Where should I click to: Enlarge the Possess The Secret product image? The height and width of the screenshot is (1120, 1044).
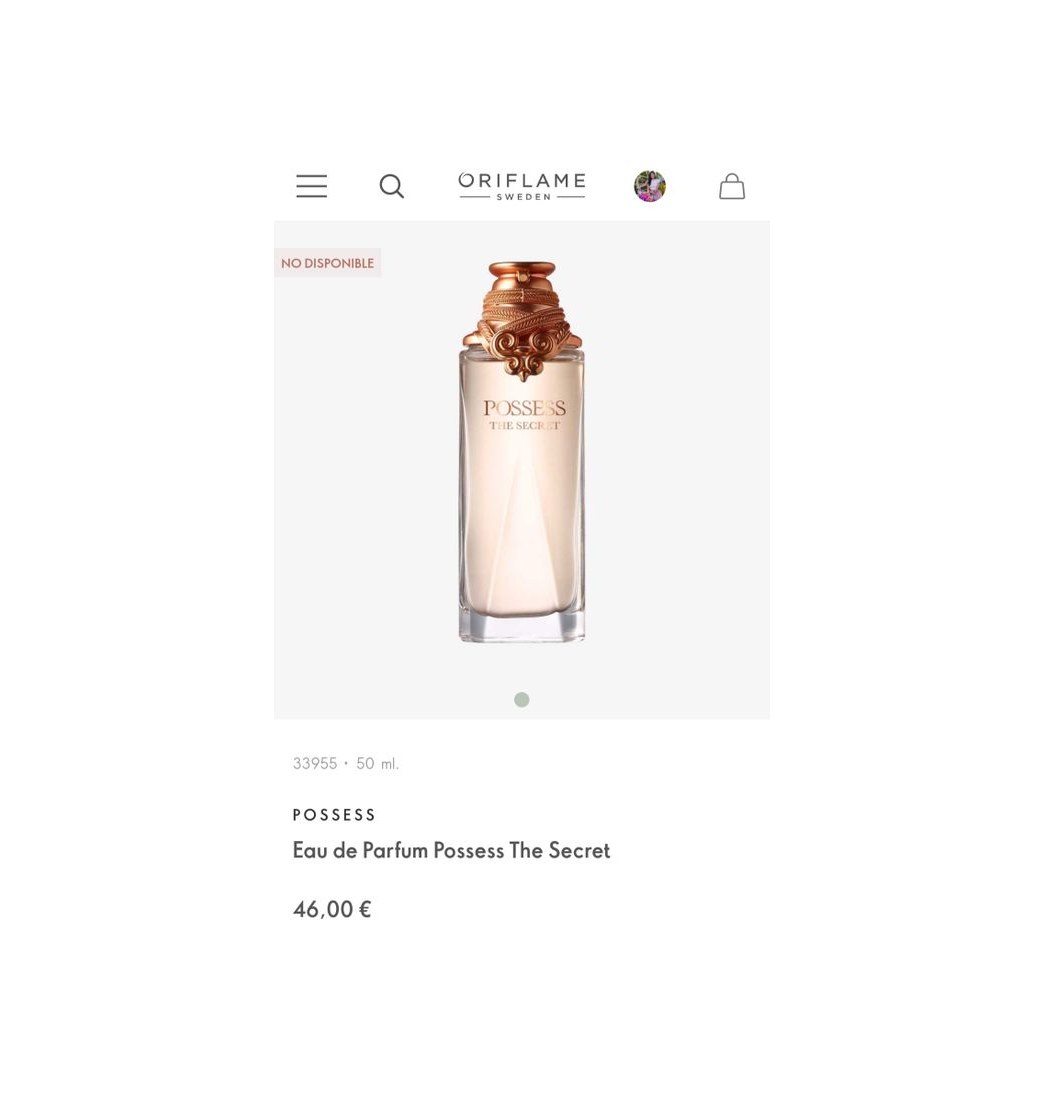click(521, 450)
